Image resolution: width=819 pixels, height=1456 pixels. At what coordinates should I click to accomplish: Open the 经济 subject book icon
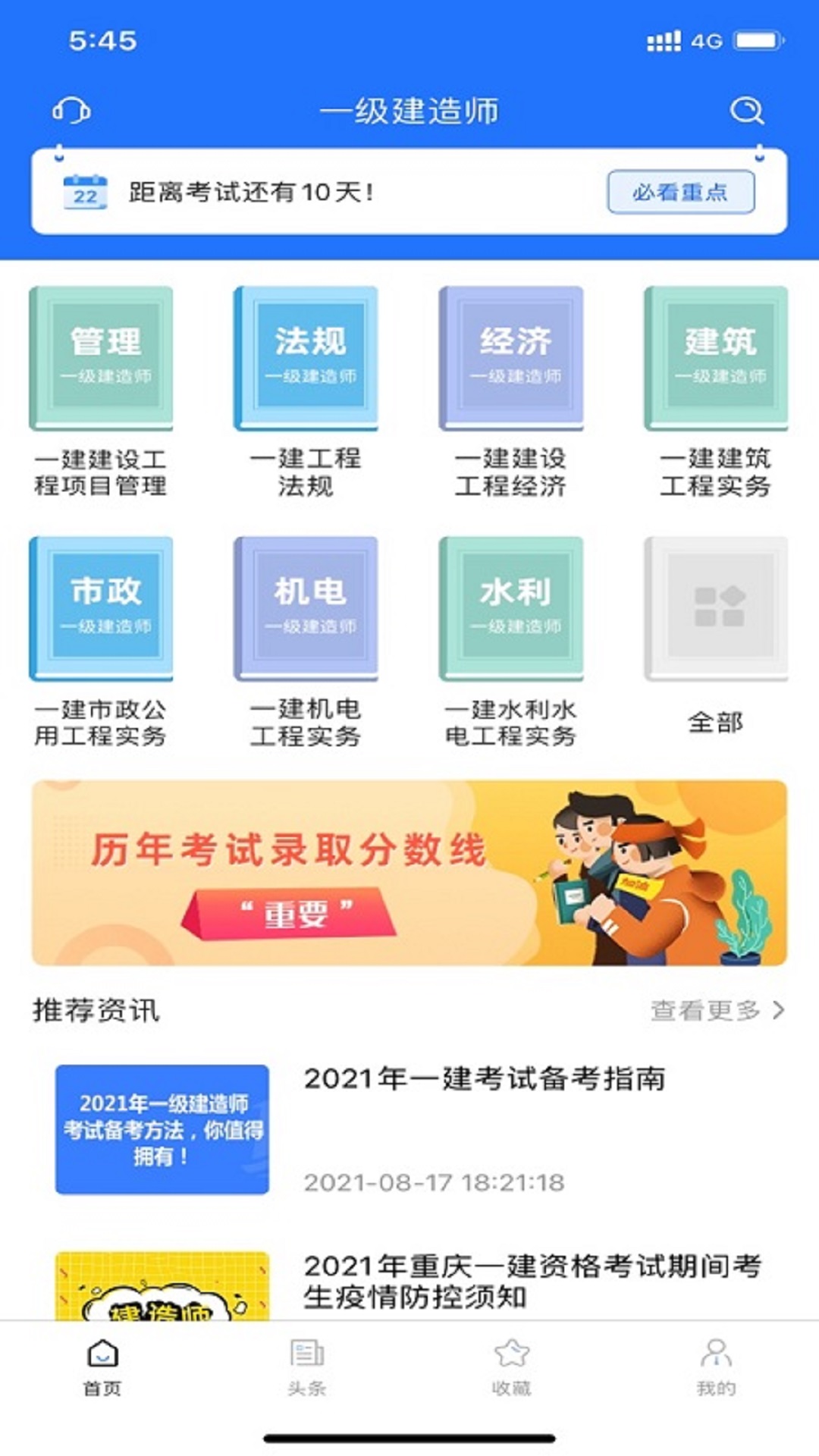point(513,356)
